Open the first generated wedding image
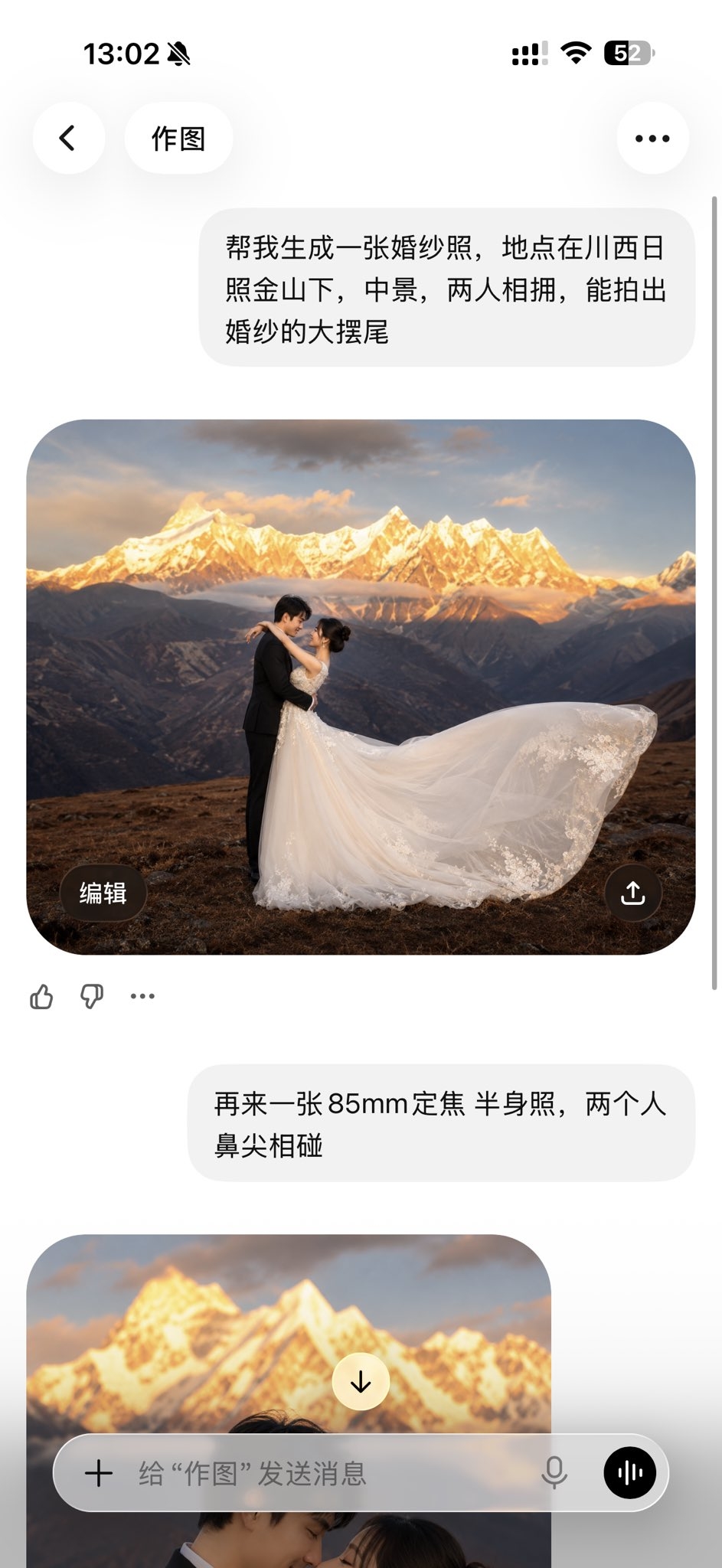The image size is (722, 1568). [361, 687]
